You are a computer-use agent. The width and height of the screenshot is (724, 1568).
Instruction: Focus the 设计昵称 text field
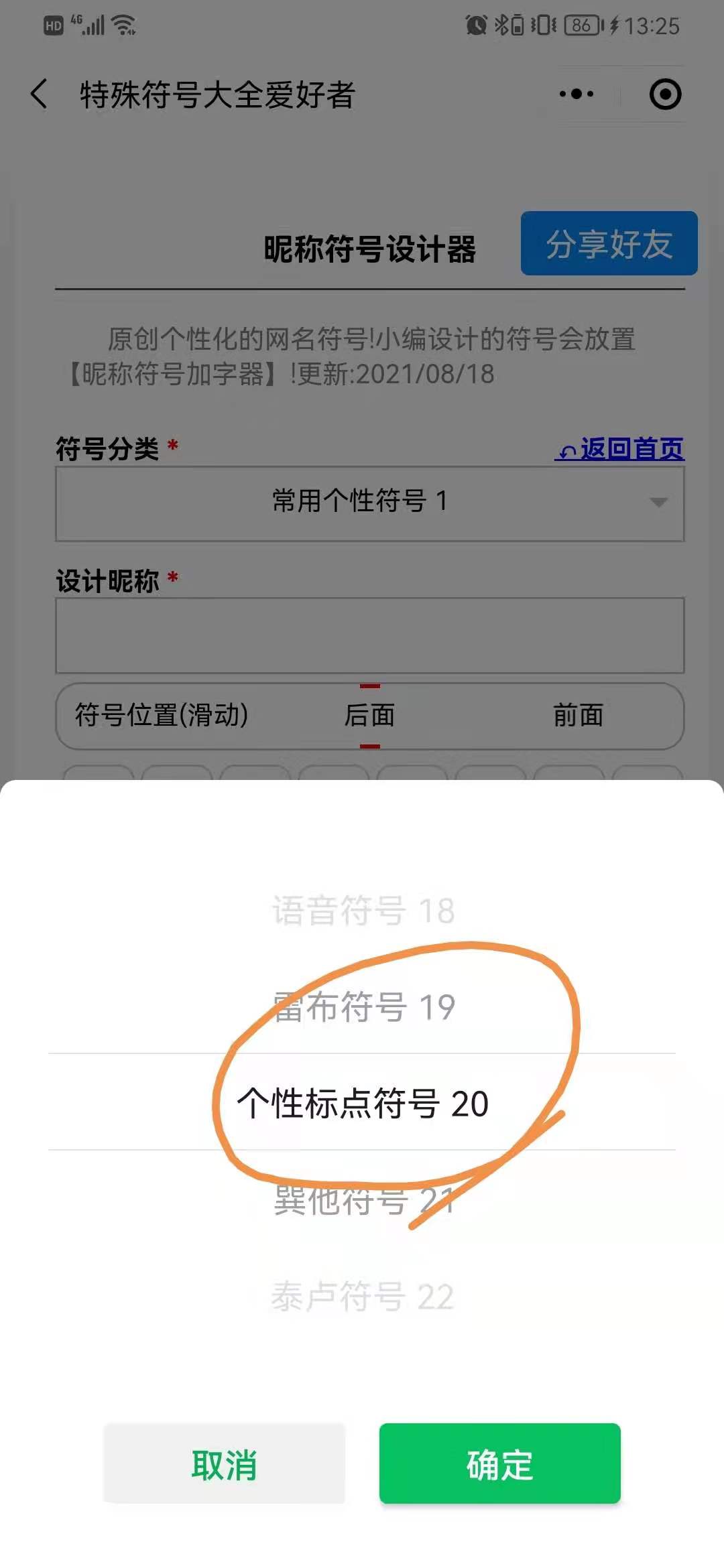coord(369,635)
